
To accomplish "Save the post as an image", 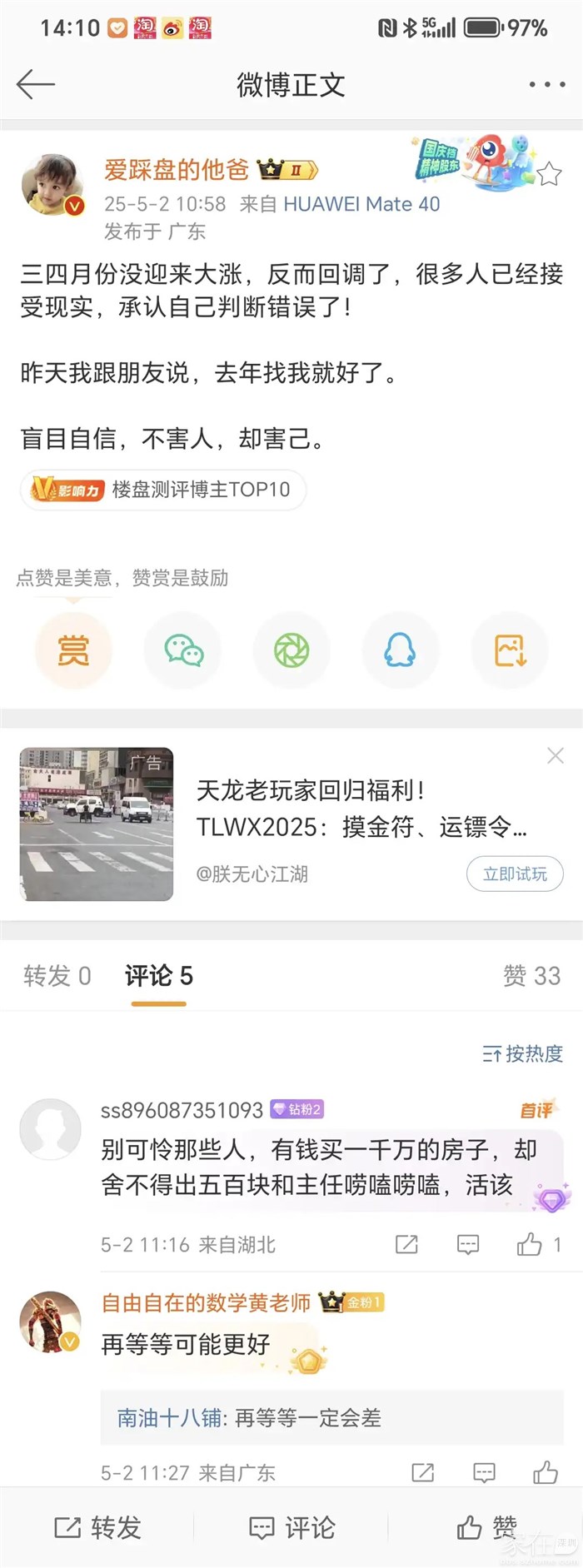I will click(510, 650).
